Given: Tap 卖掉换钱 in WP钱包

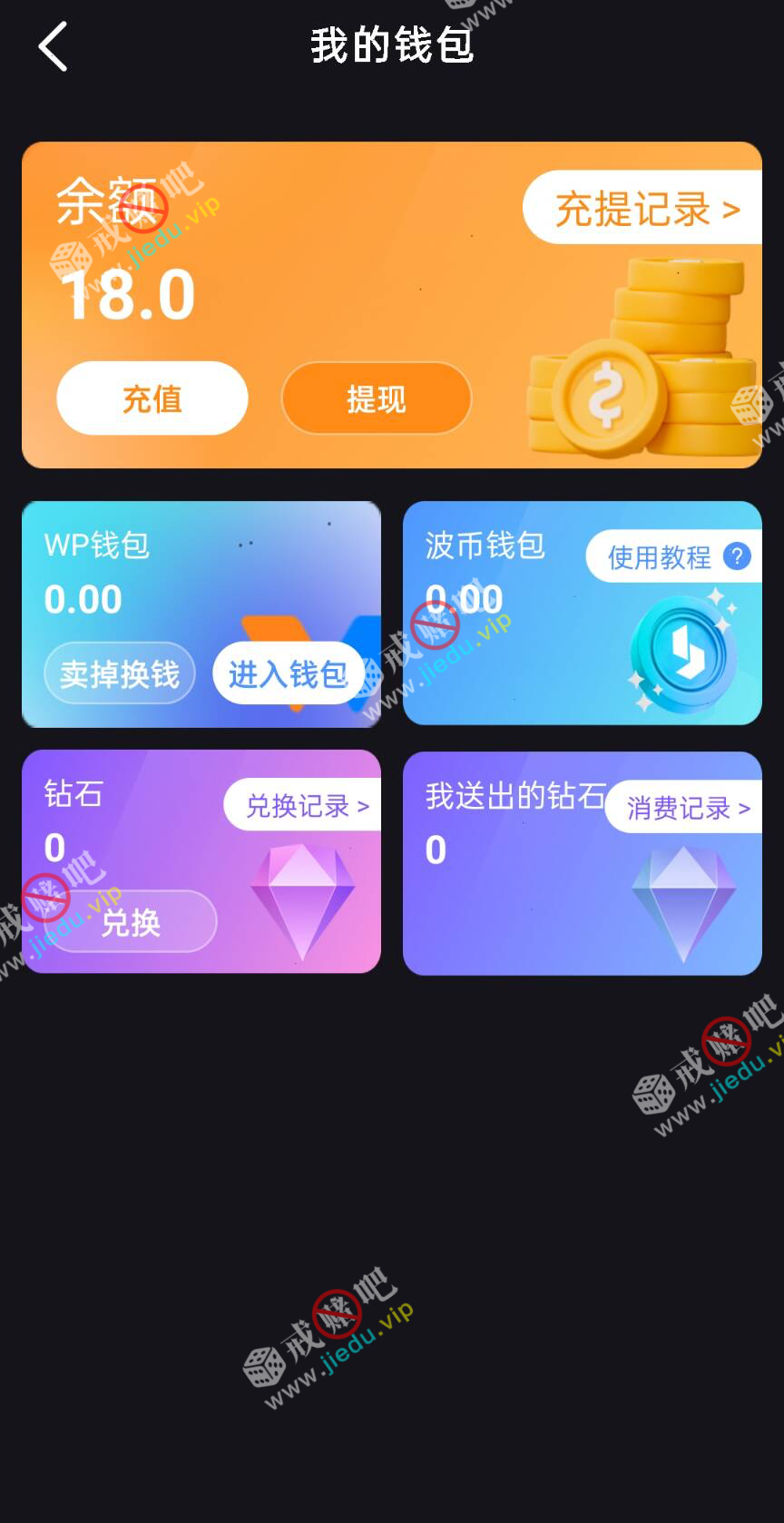Looking at the screenshot, I should click(x=120, y=673).
